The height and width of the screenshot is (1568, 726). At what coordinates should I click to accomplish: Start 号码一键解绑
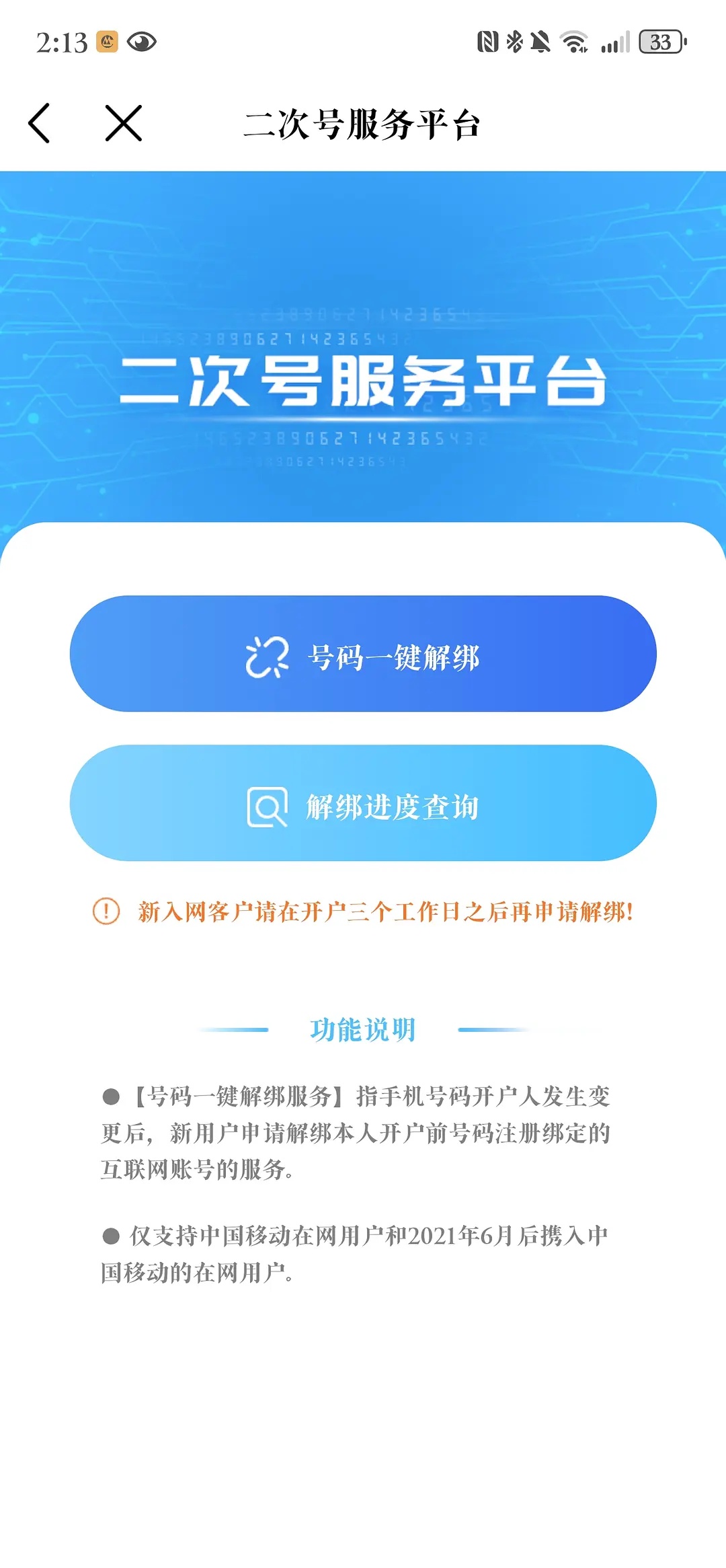click(363, 654)
